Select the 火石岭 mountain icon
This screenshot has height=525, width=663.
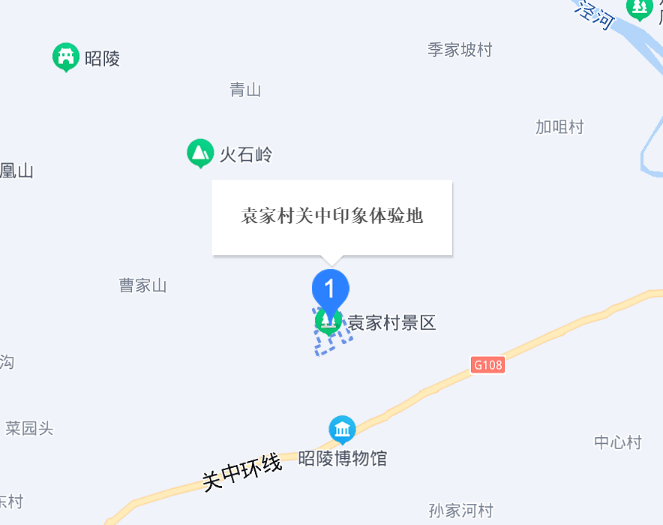(x=201, y=153)
